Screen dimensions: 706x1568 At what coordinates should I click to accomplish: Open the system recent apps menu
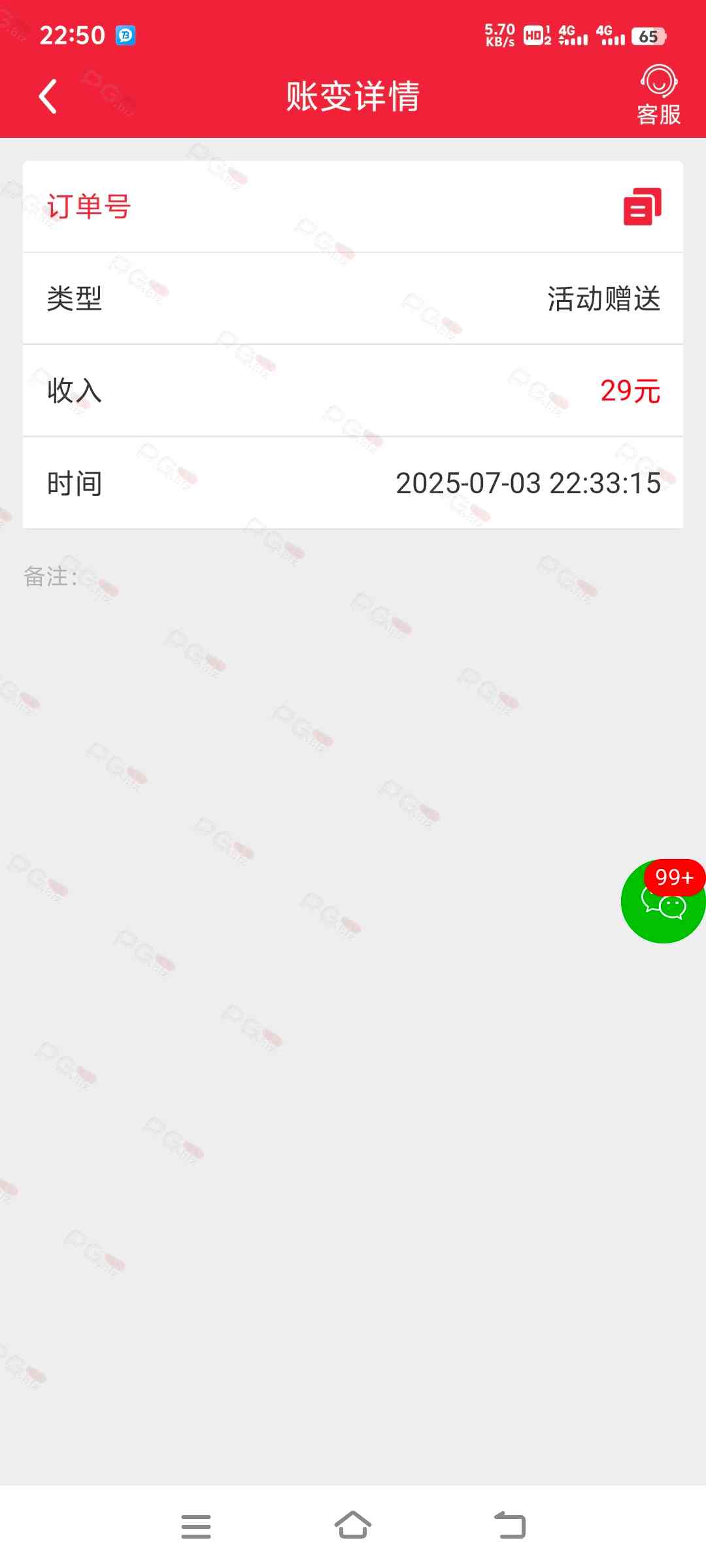click(196, 1526)
